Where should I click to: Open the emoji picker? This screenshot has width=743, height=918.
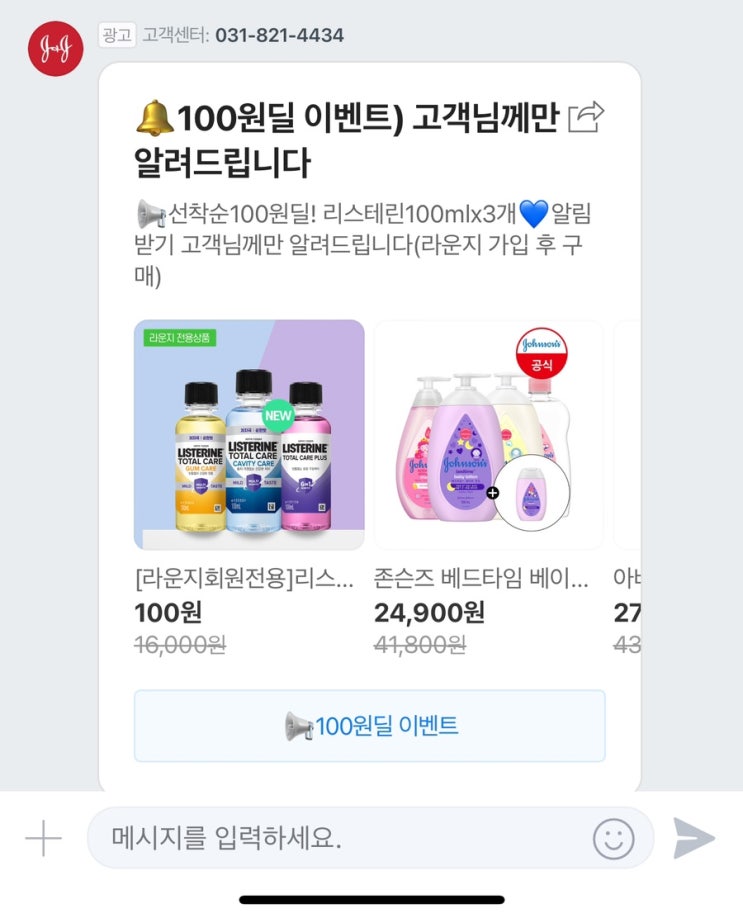click(x=614, y=839)
